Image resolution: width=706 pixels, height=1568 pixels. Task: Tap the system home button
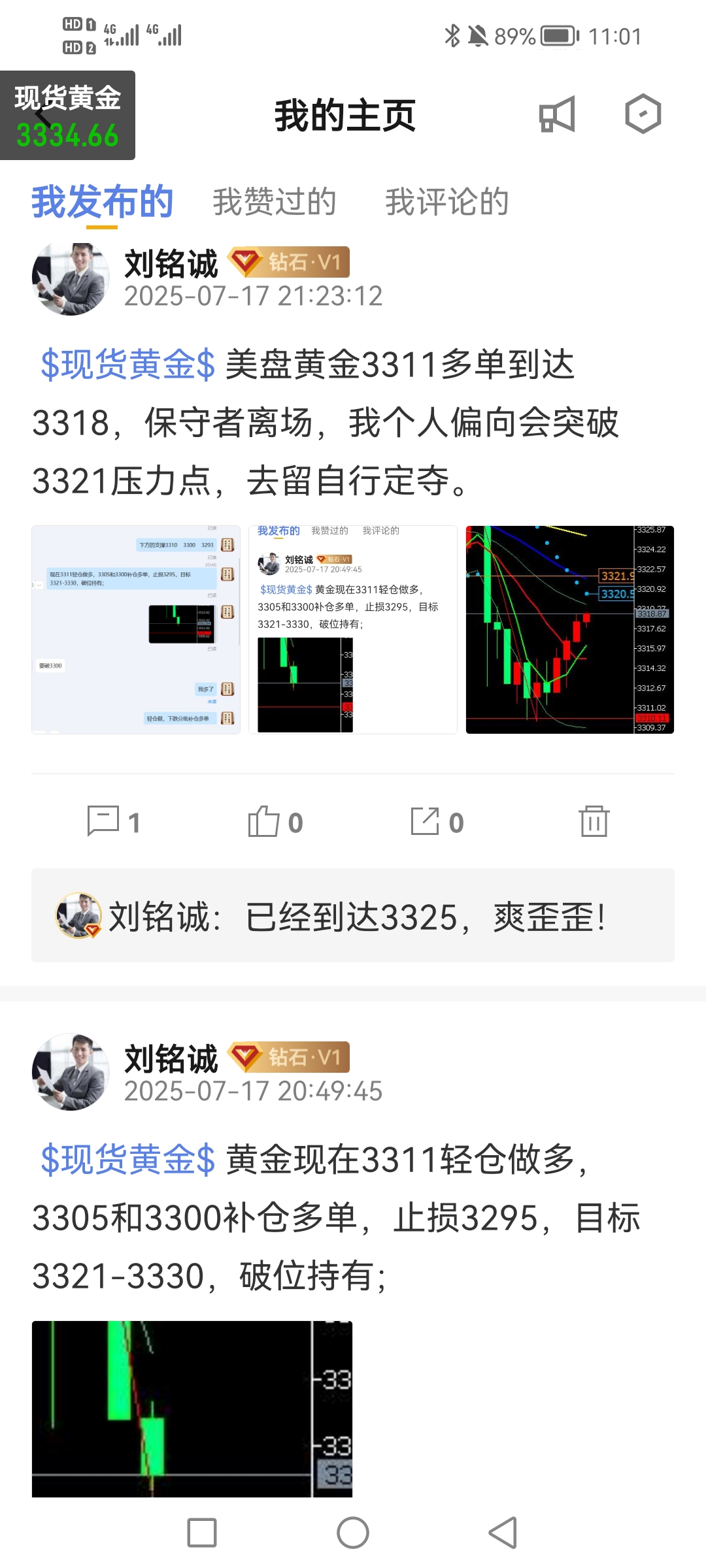point(353,1533)
